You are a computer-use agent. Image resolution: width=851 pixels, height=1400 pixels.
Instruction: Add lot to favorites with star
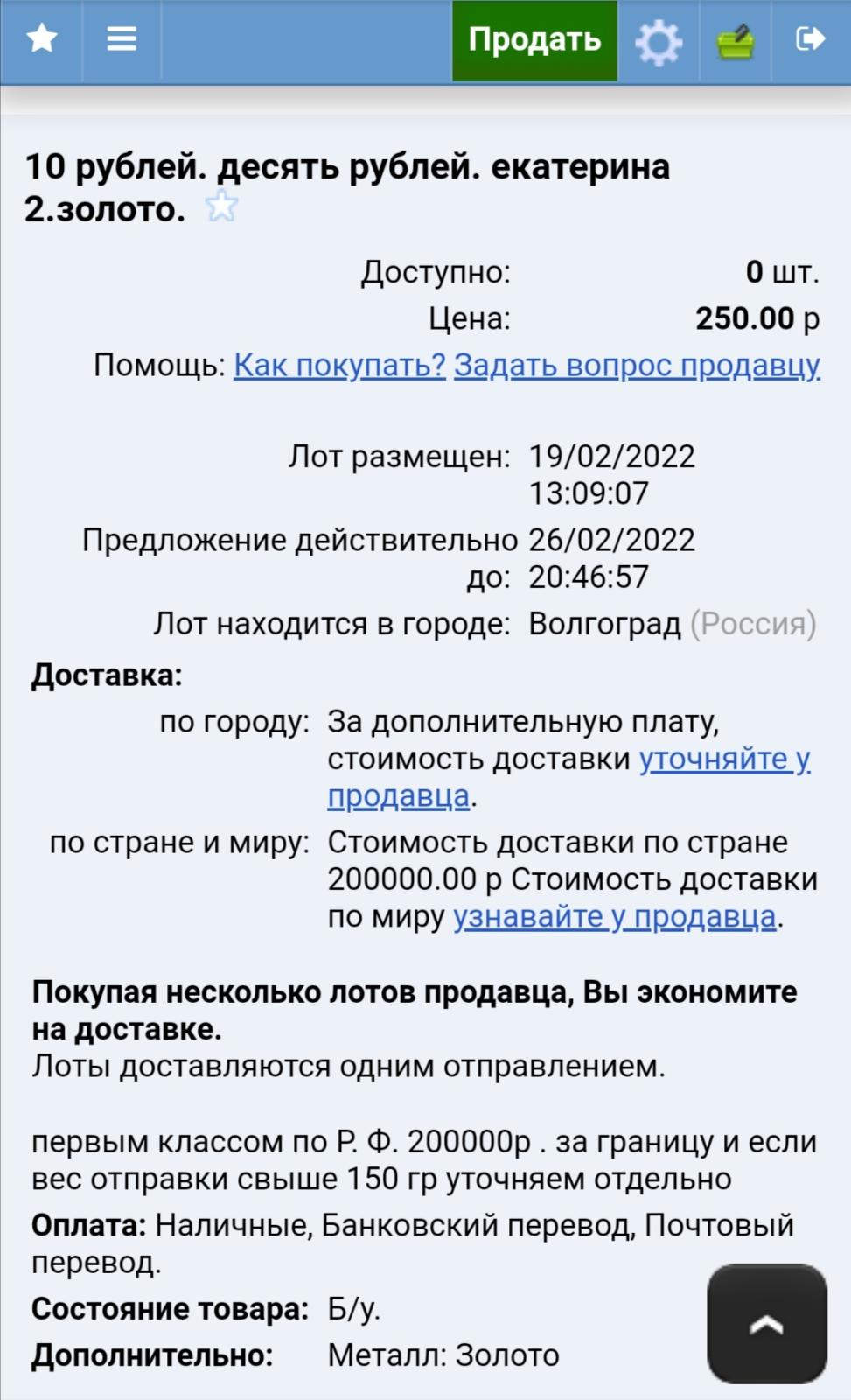(221, 207)
